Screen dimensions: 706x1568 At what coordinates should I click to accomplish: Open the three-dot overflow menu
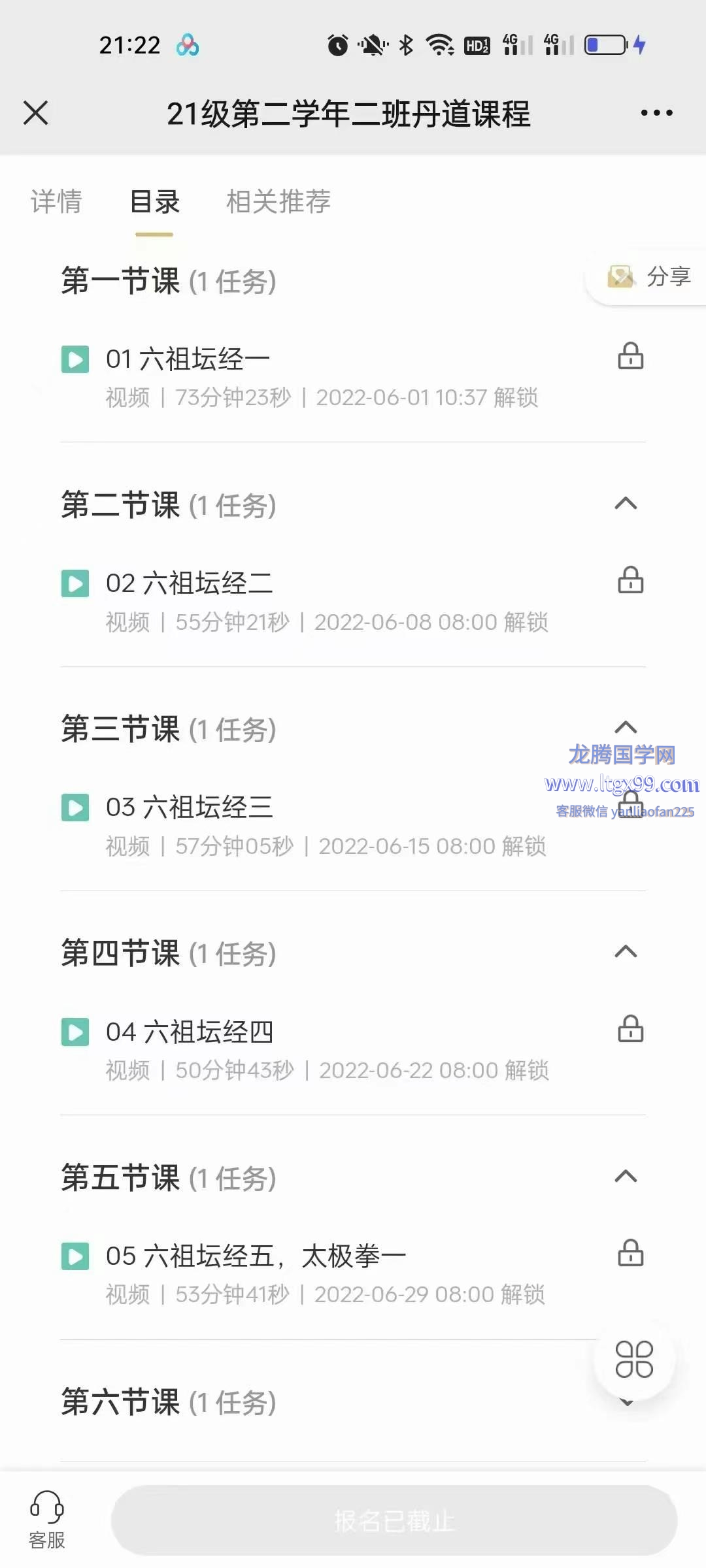pos(656,113)
